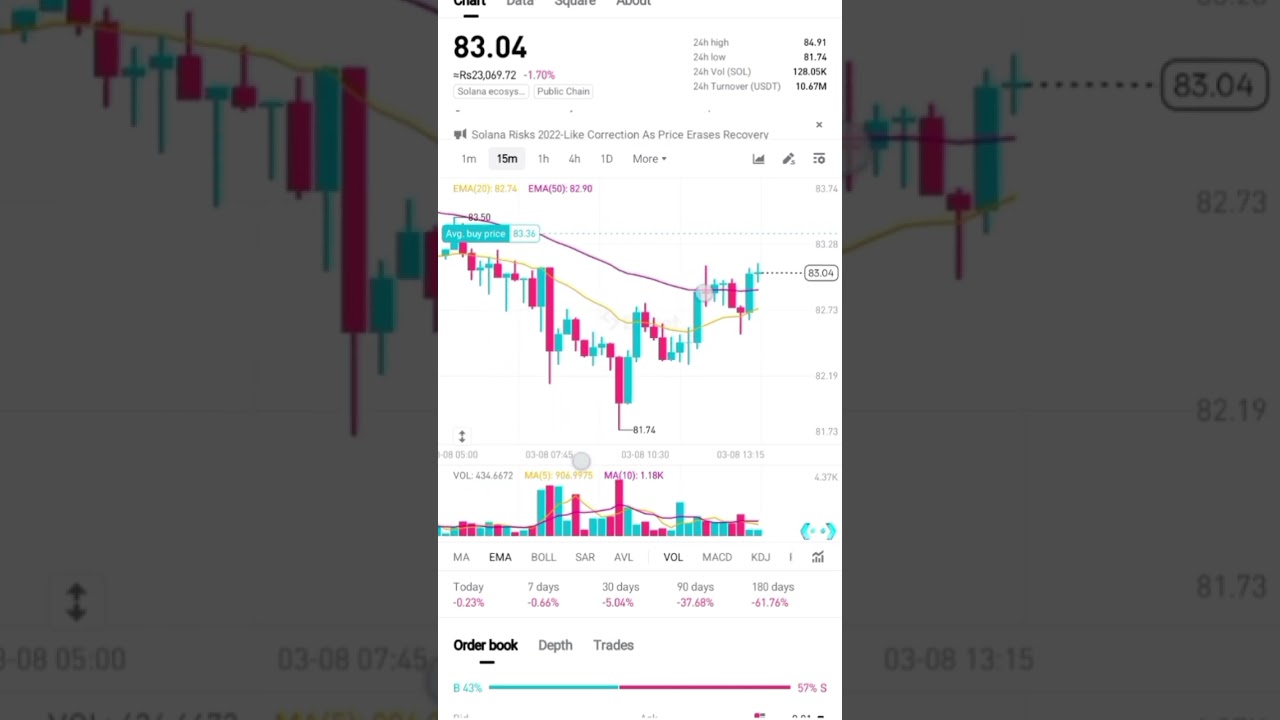Select the 1m timeframe

point(468,159)
